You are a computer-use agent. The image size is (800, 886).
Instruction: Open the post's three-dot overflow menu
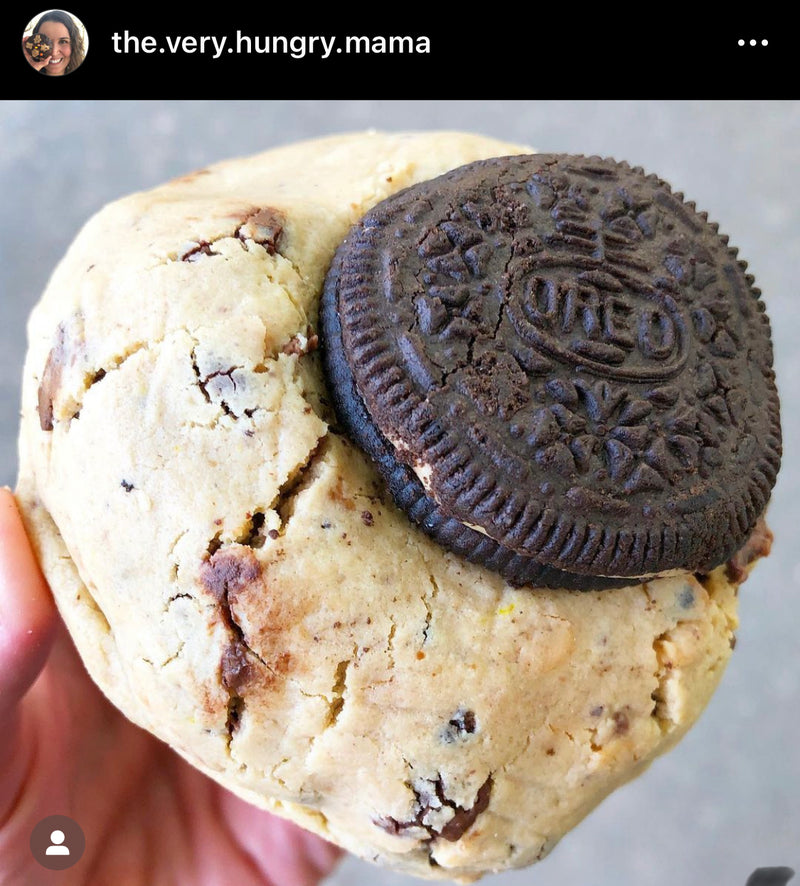[x=752, y=43]
